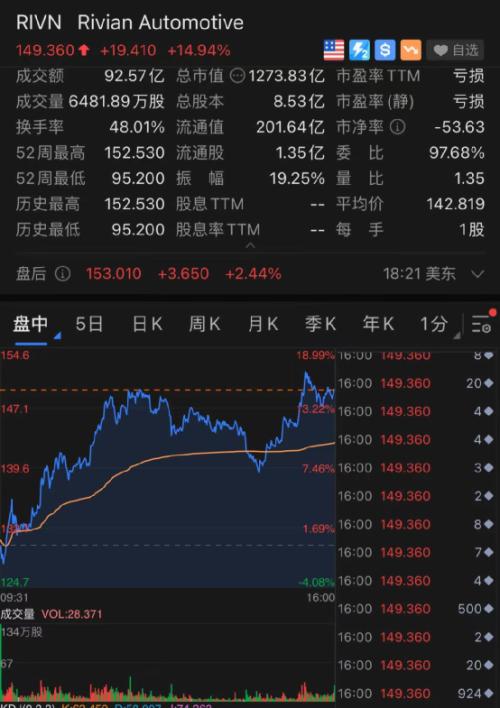Switch to the 季K chart tab
Screen dimensions: 500x708
(320, 324)
